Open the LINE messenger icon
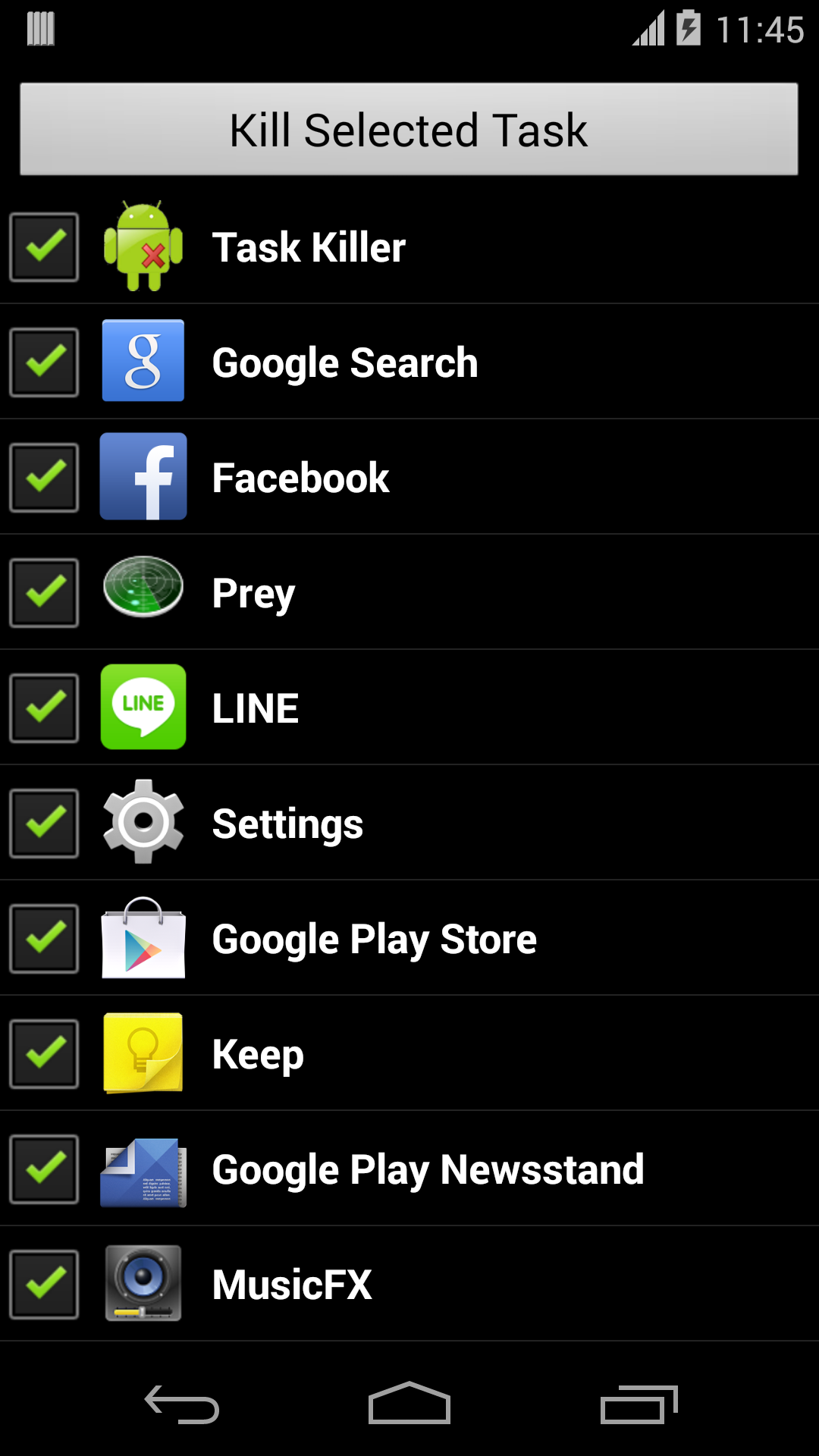 click(x=143, y=708)
